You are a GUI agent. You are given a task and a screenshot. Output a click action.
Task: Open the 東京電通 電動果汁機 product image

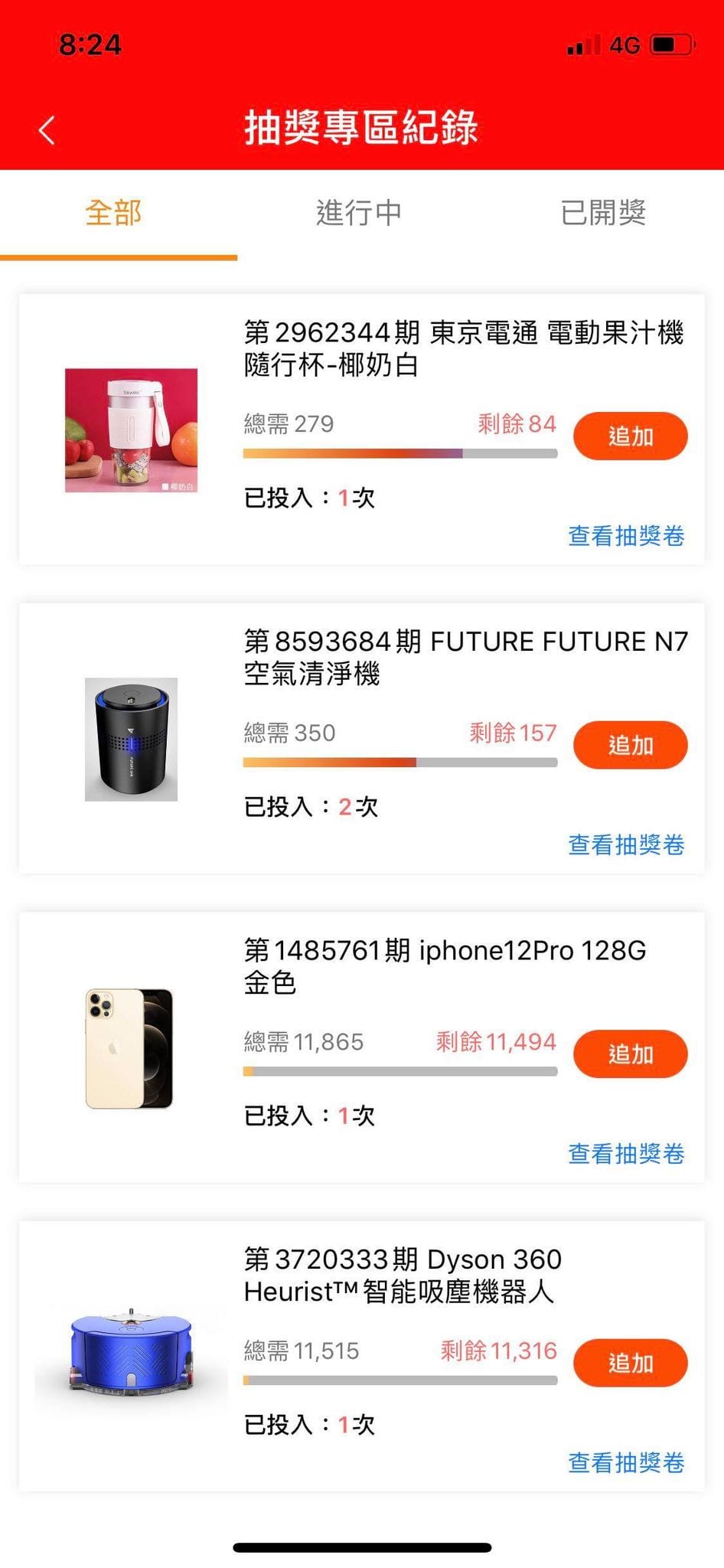(x=131, y=430)
